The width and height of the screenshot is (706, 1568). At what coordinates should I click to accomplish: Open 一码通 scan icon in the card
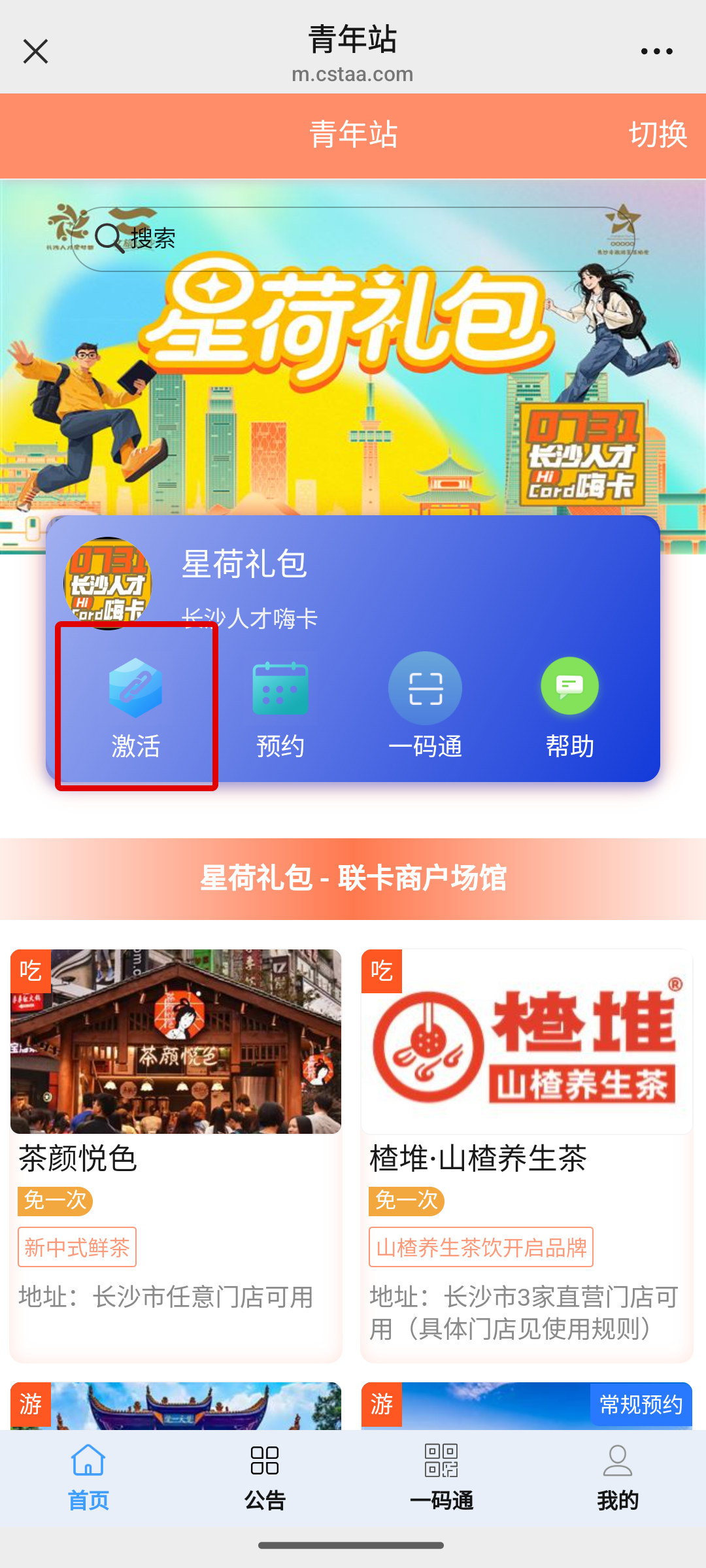tap(425, 707)
